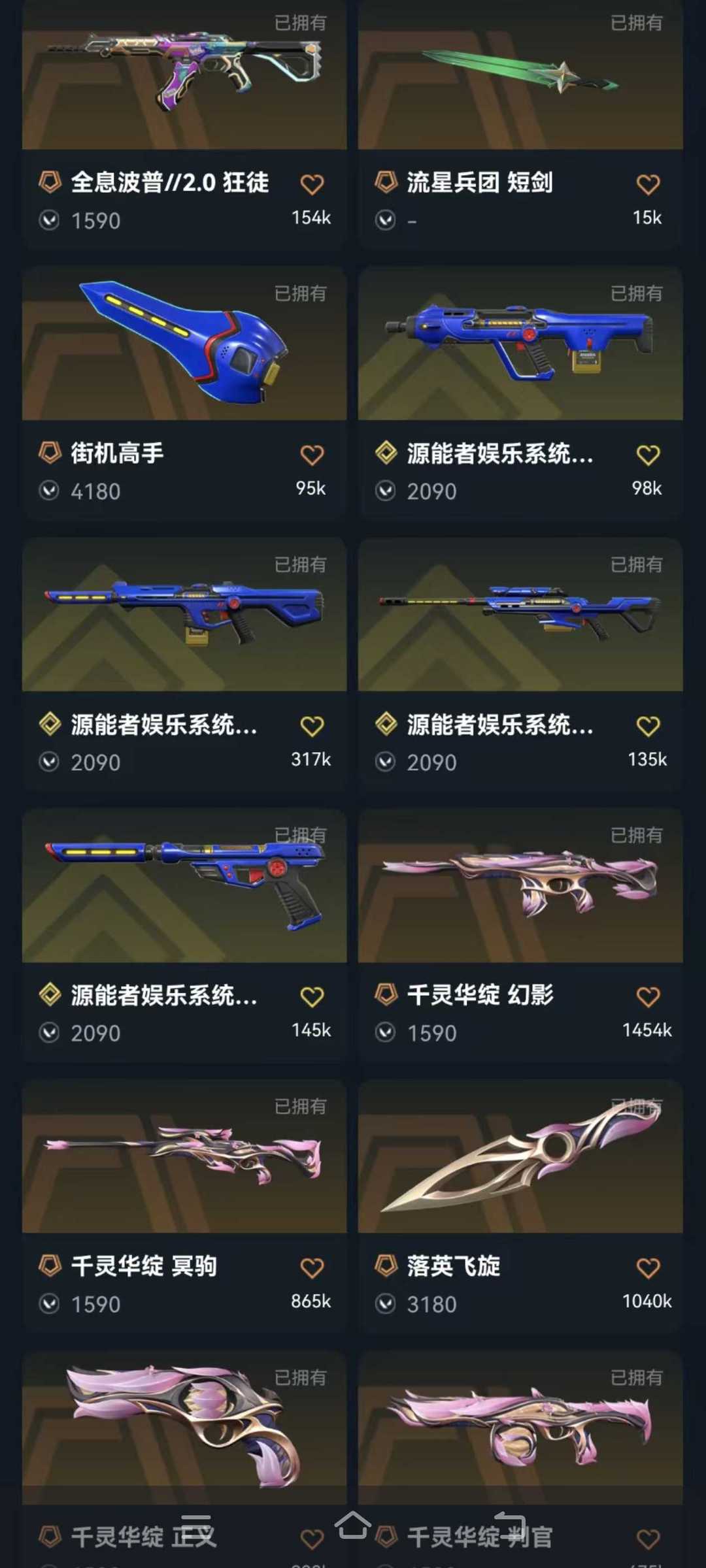Image resolution: width=706 pixels, height=1568 pixels.
Task: Like the 源能者娱乐系统 skin with 145k likes
Action: 312,997
